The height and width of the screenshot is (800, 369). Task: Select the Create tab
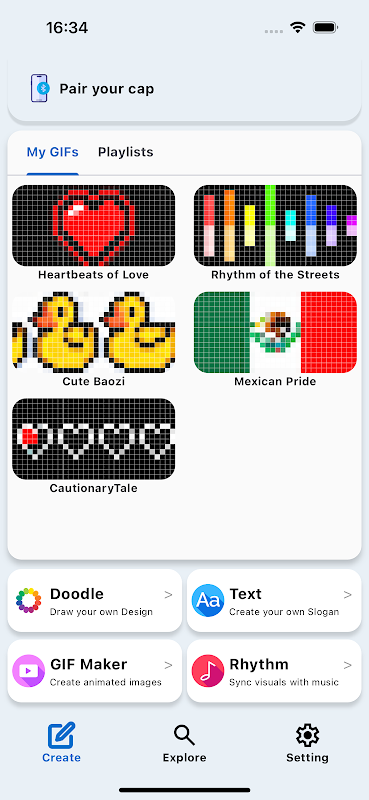click(x=61, y=743)
